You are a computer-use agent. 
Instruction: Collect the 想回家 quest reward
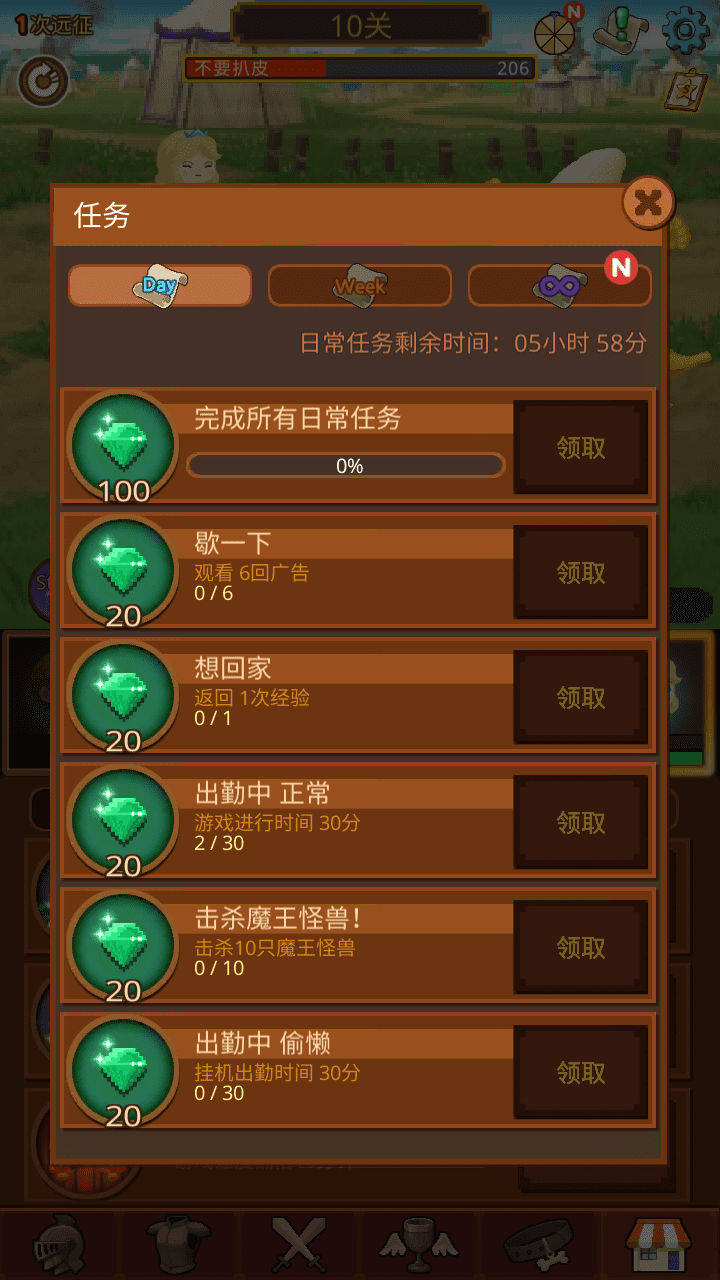pyautogui.click(x=581, y=697)
